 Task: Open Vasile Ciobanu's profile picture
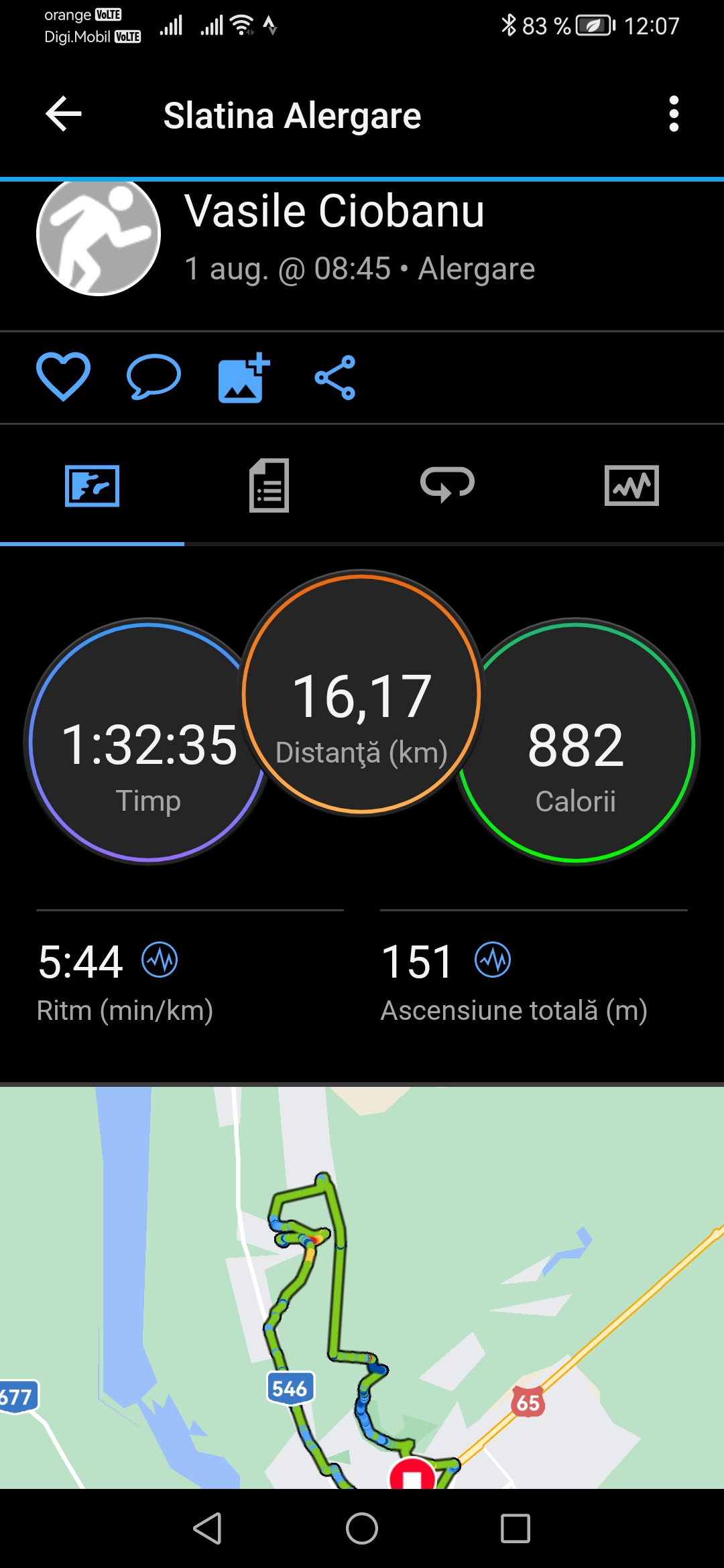(x=99, y=235)
